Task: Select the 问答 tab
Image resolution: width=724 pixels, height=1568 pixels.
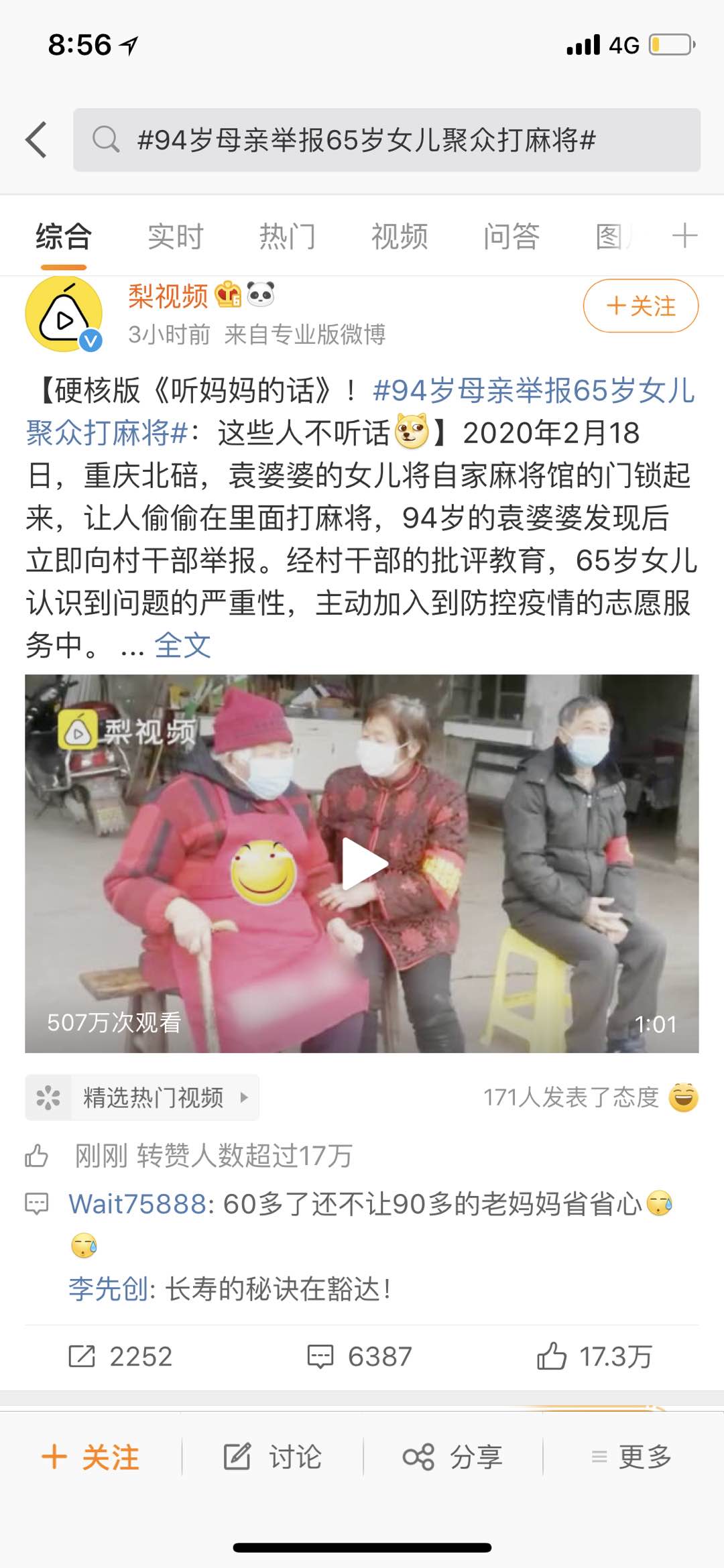Action: pyautogui.click(x=511, y=237)
